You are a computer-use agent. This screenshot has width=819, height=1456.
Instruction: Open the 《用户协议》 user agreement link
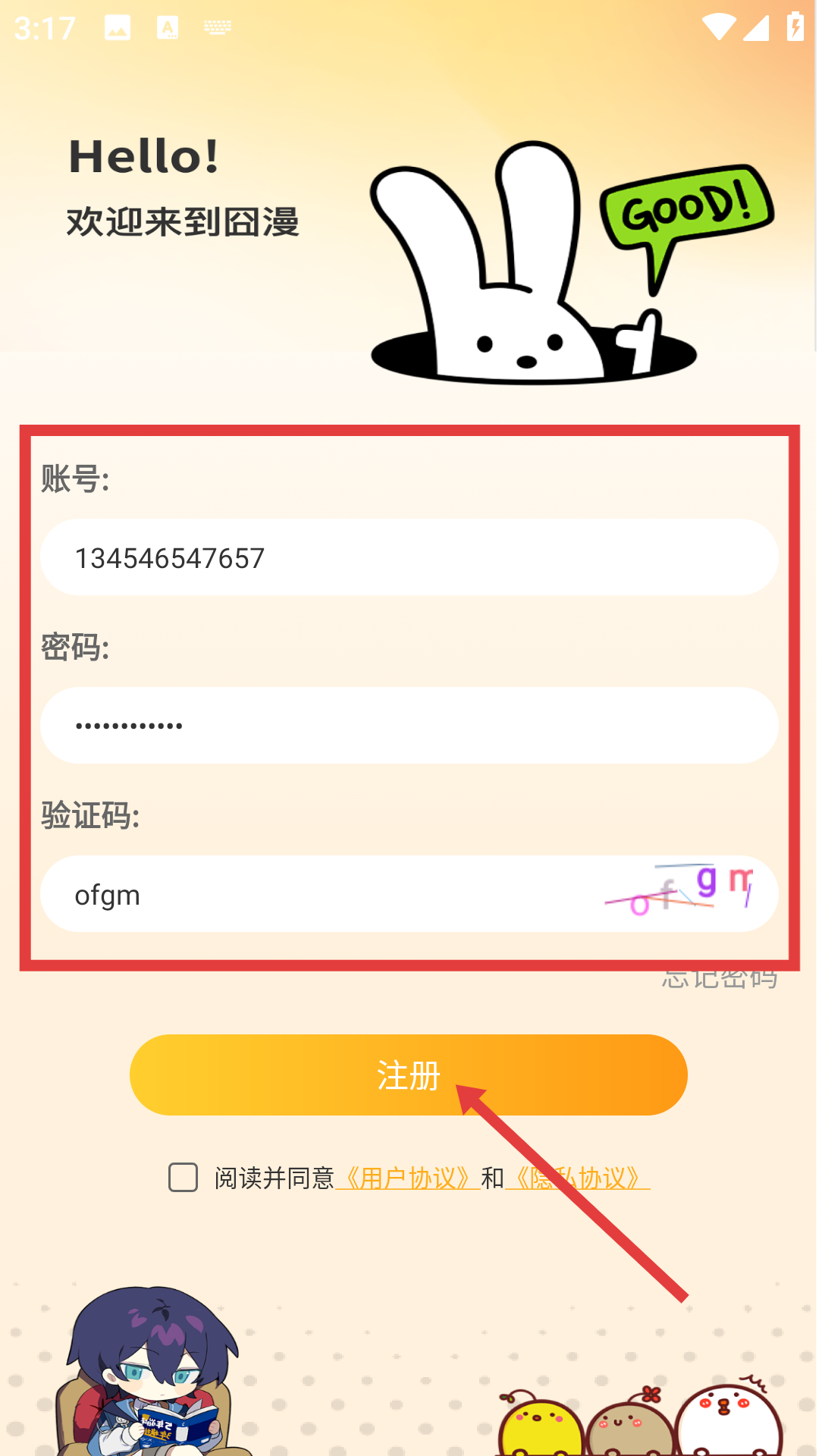pyautogui.click(x=408, y=1178)
